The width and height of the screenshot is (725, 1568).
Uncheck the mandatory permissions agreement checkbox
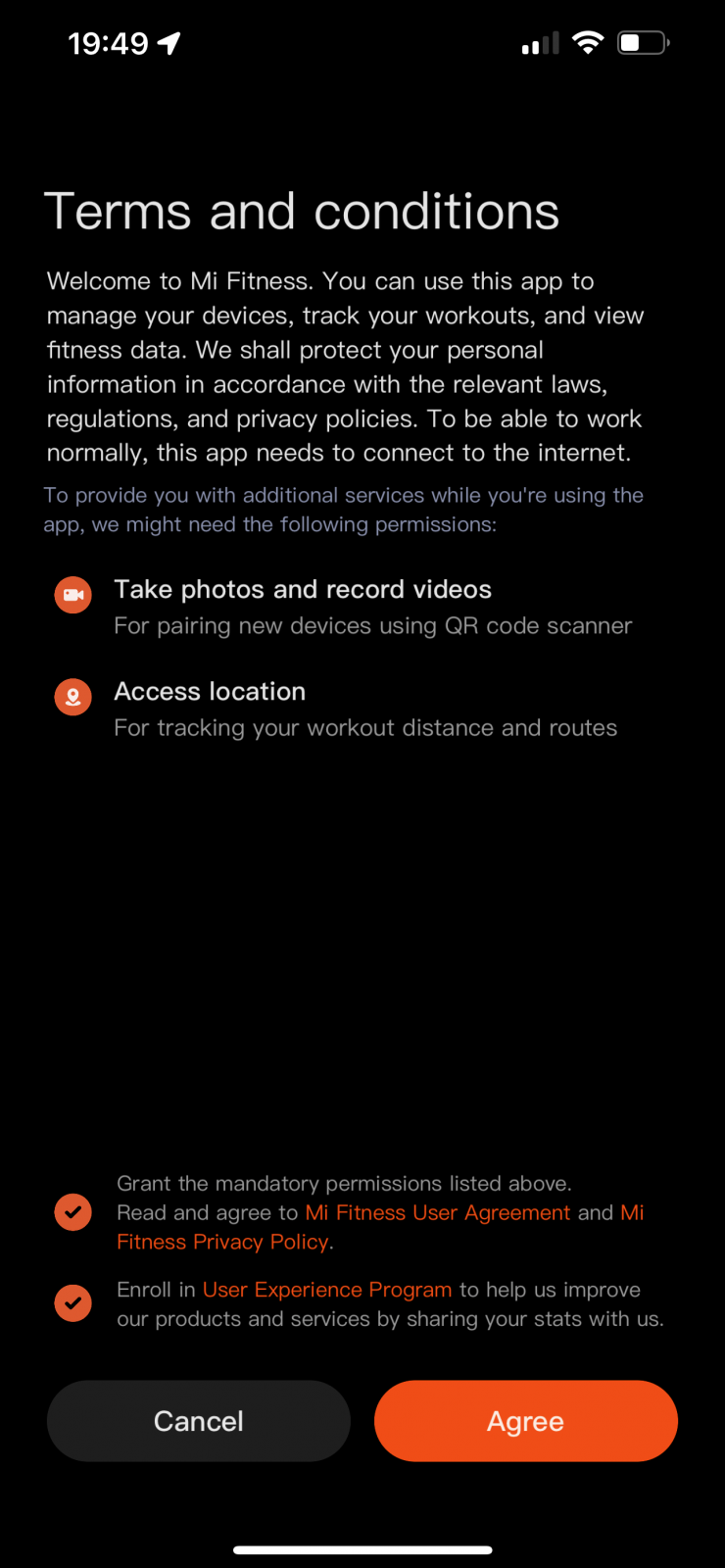(x=72, y=1212)
